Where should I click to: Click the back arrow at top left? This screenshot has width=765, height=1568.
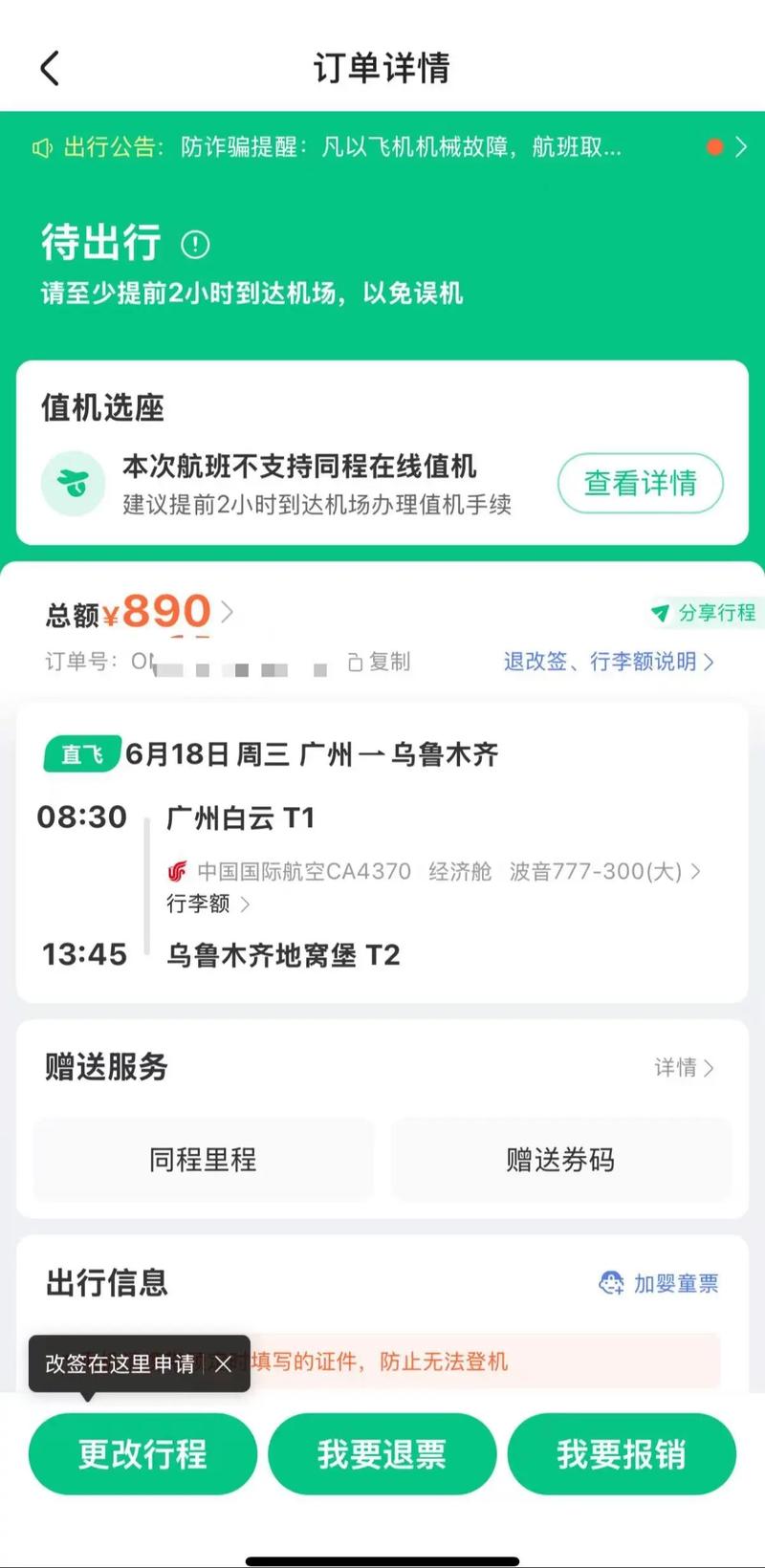click(x=50, y=69)
